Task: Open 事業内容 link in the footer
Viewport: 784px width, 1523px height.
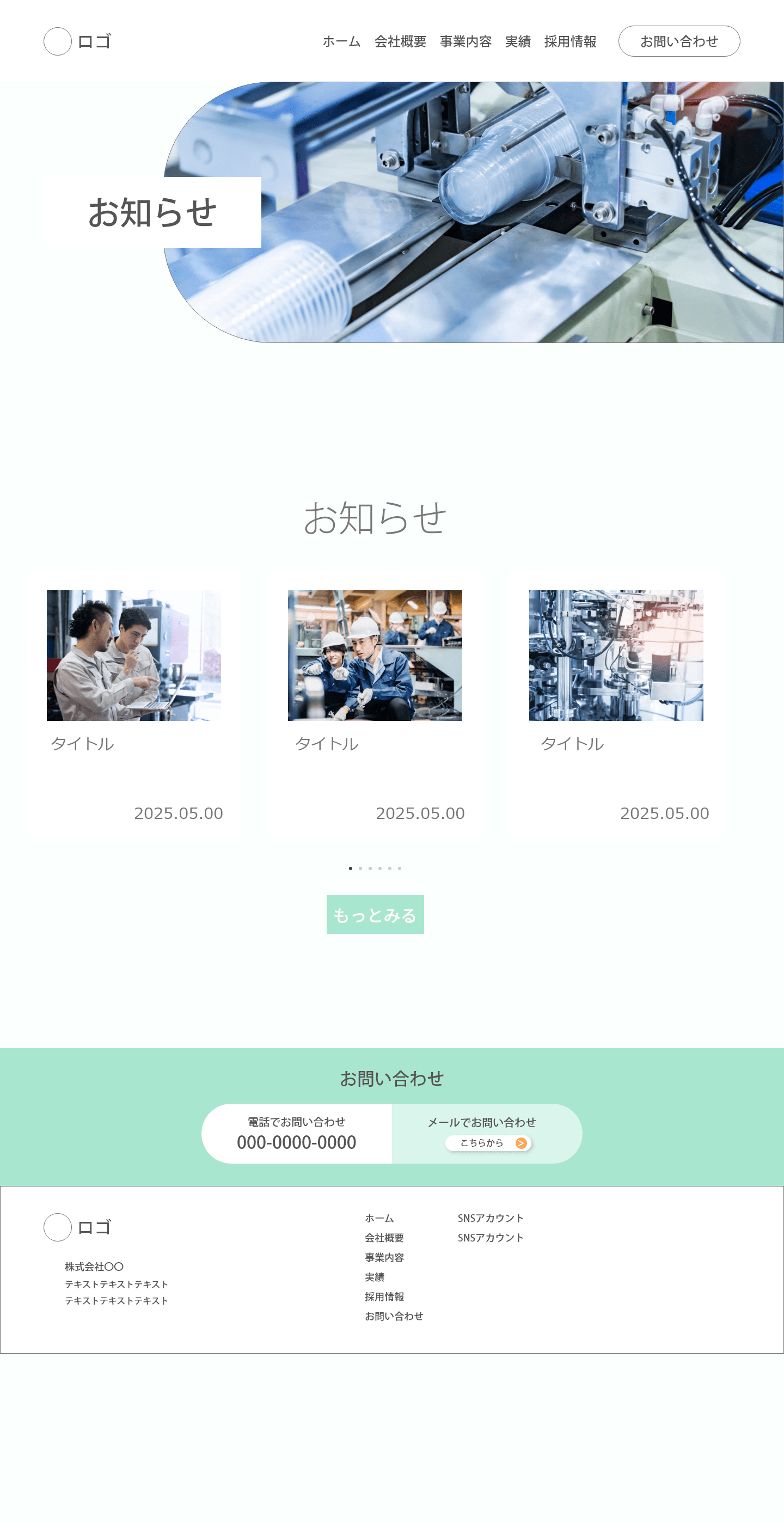Action: [384, 1257]
